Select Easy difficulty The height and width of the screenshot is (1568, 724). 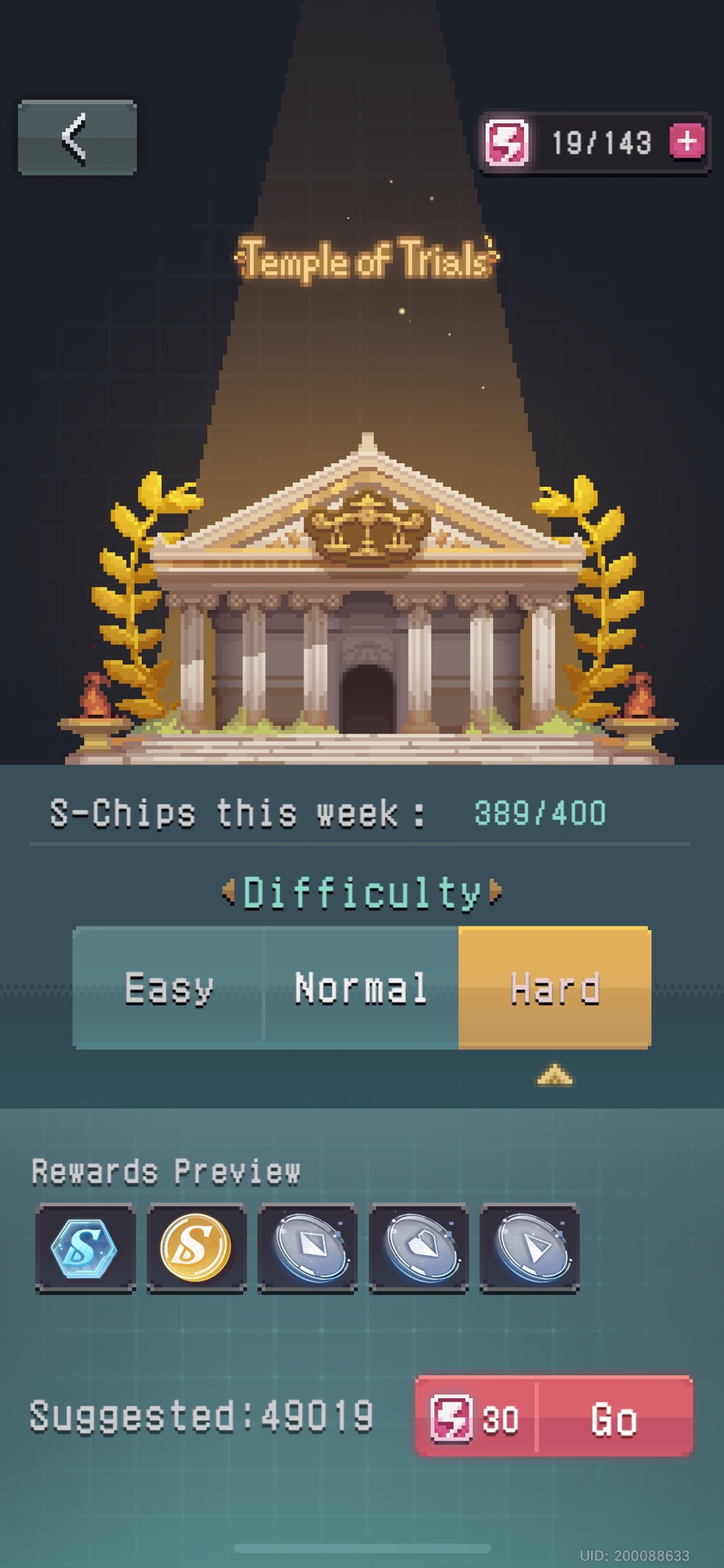pos(169,988)
